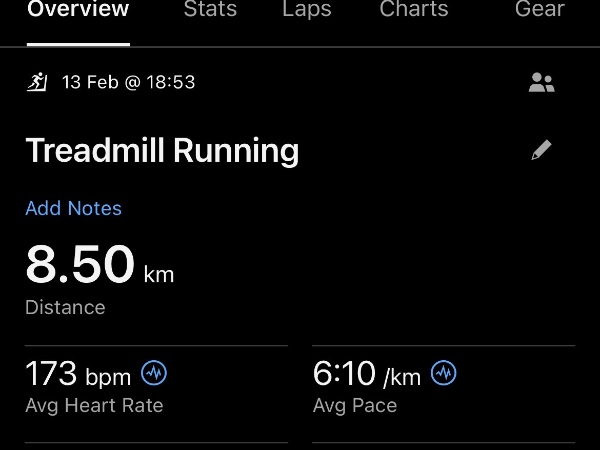Open pace chart icon beside 6:10 /km
The image size is (600, 450).
click(443, 374)
